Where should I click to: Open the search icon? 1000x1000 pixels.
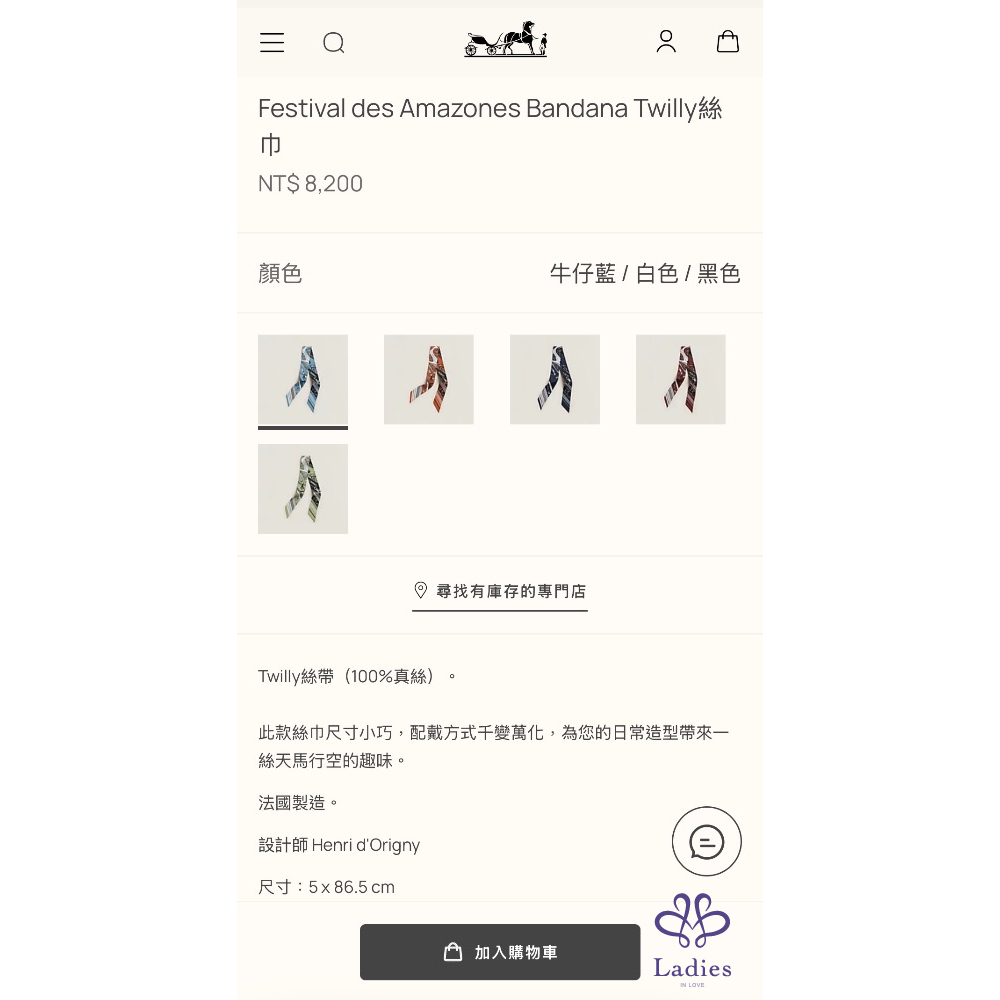(x=334, y=42)
